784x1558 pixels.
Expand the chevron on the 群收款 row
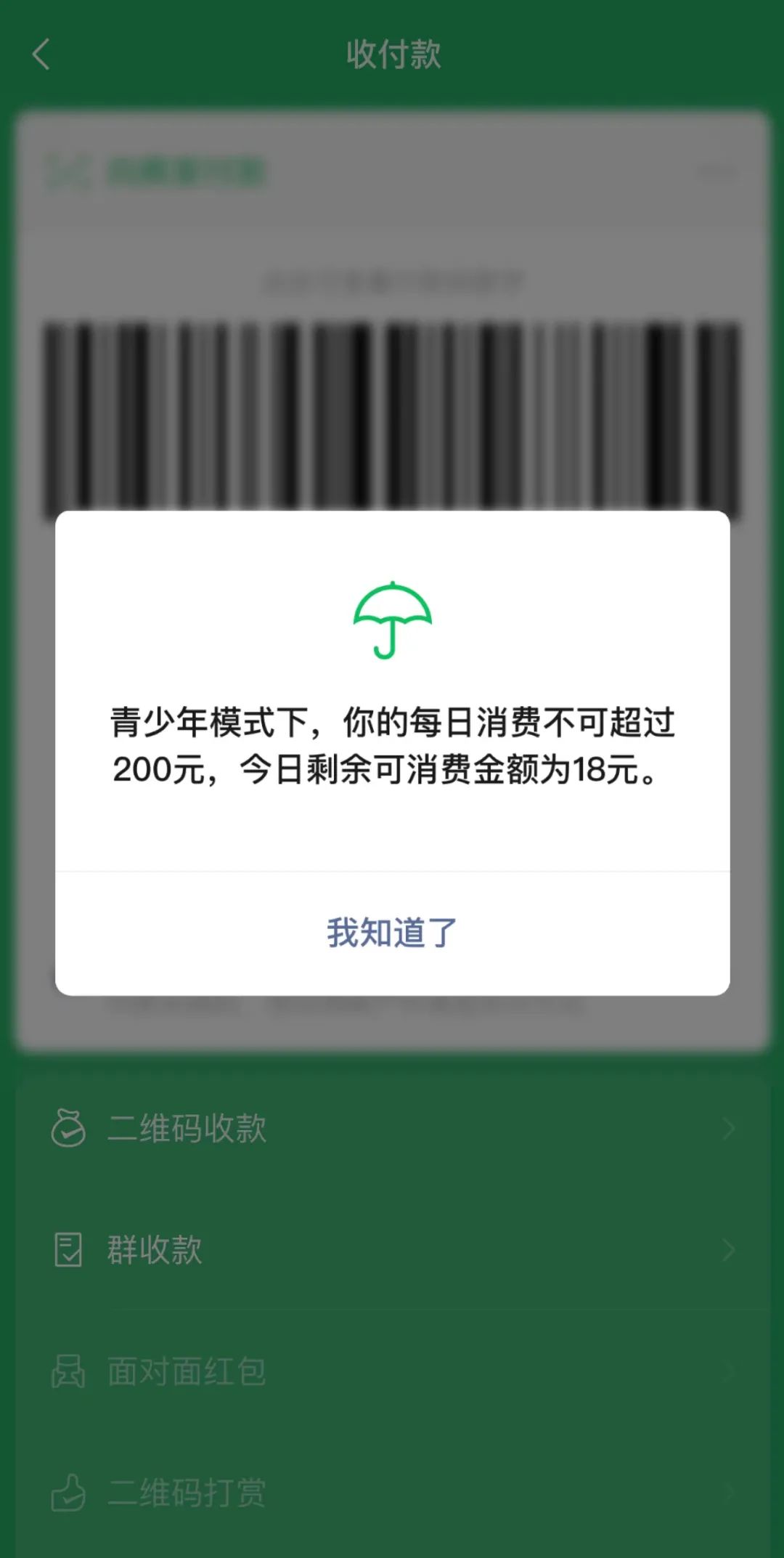[729, 1248]
